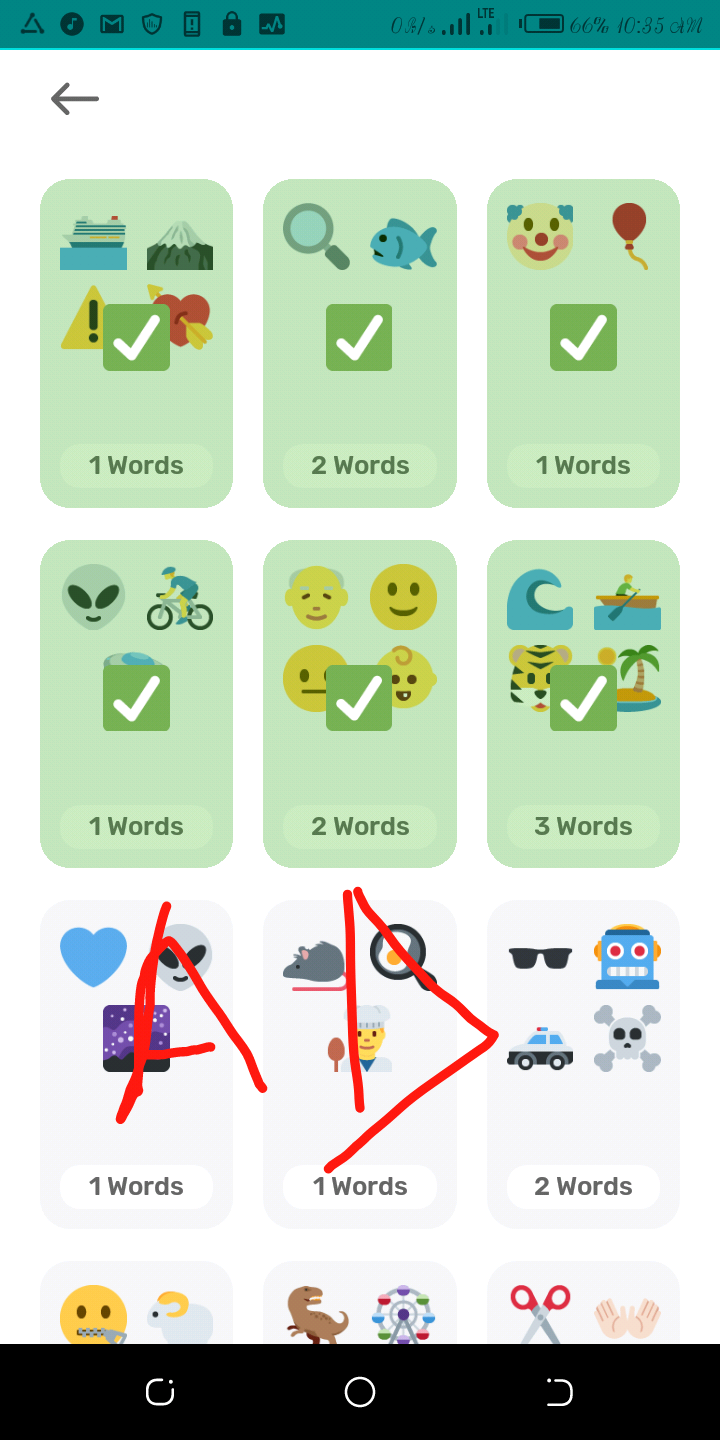Tap the Recents button in the navigation bar
The width and height of the screenshot is (720, 1440).
point(560,1391)
